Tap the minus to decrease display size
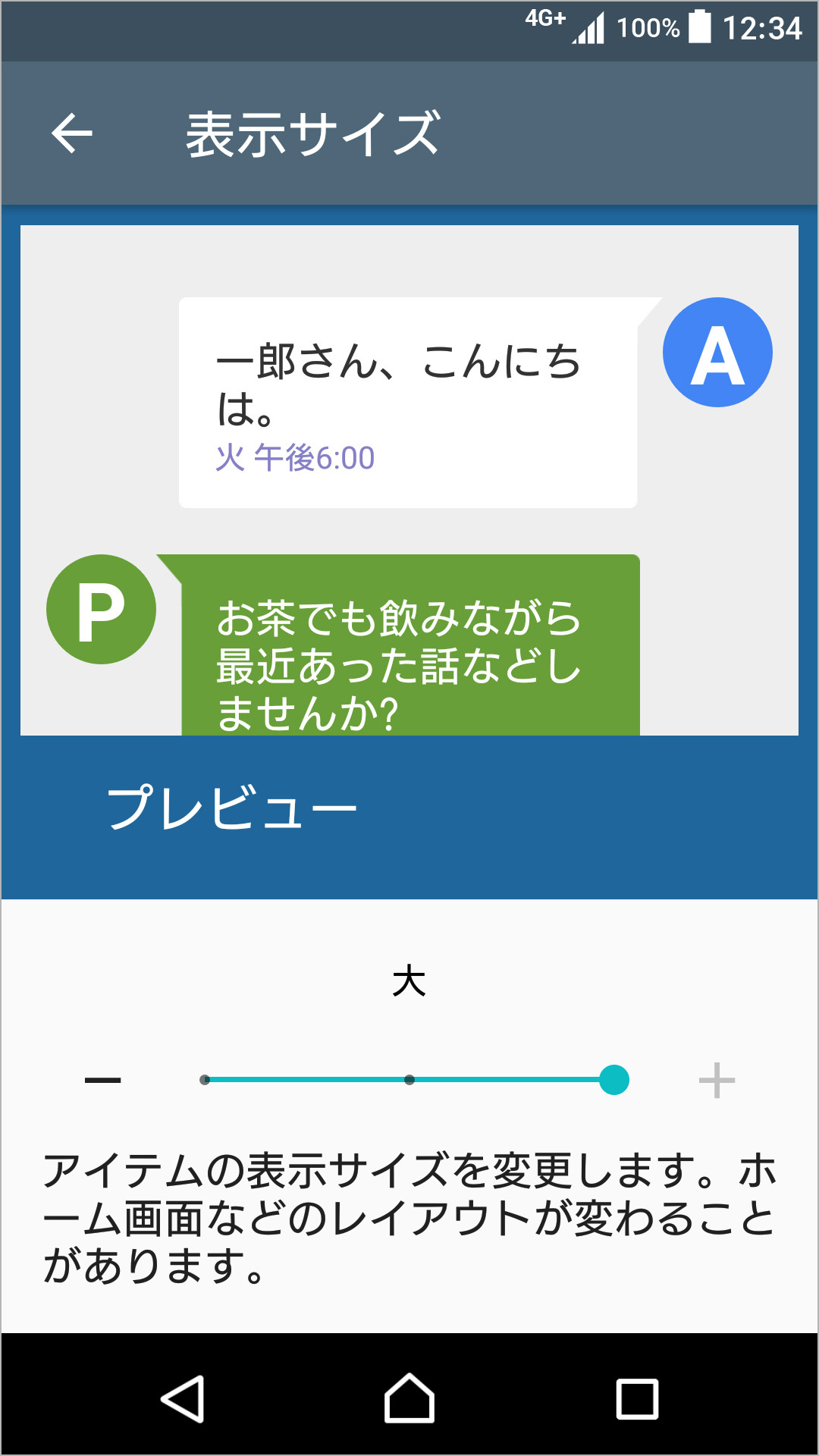The height and width of the screenshot is (1456, 819). pyautogui.click(x=102, y=1079)
